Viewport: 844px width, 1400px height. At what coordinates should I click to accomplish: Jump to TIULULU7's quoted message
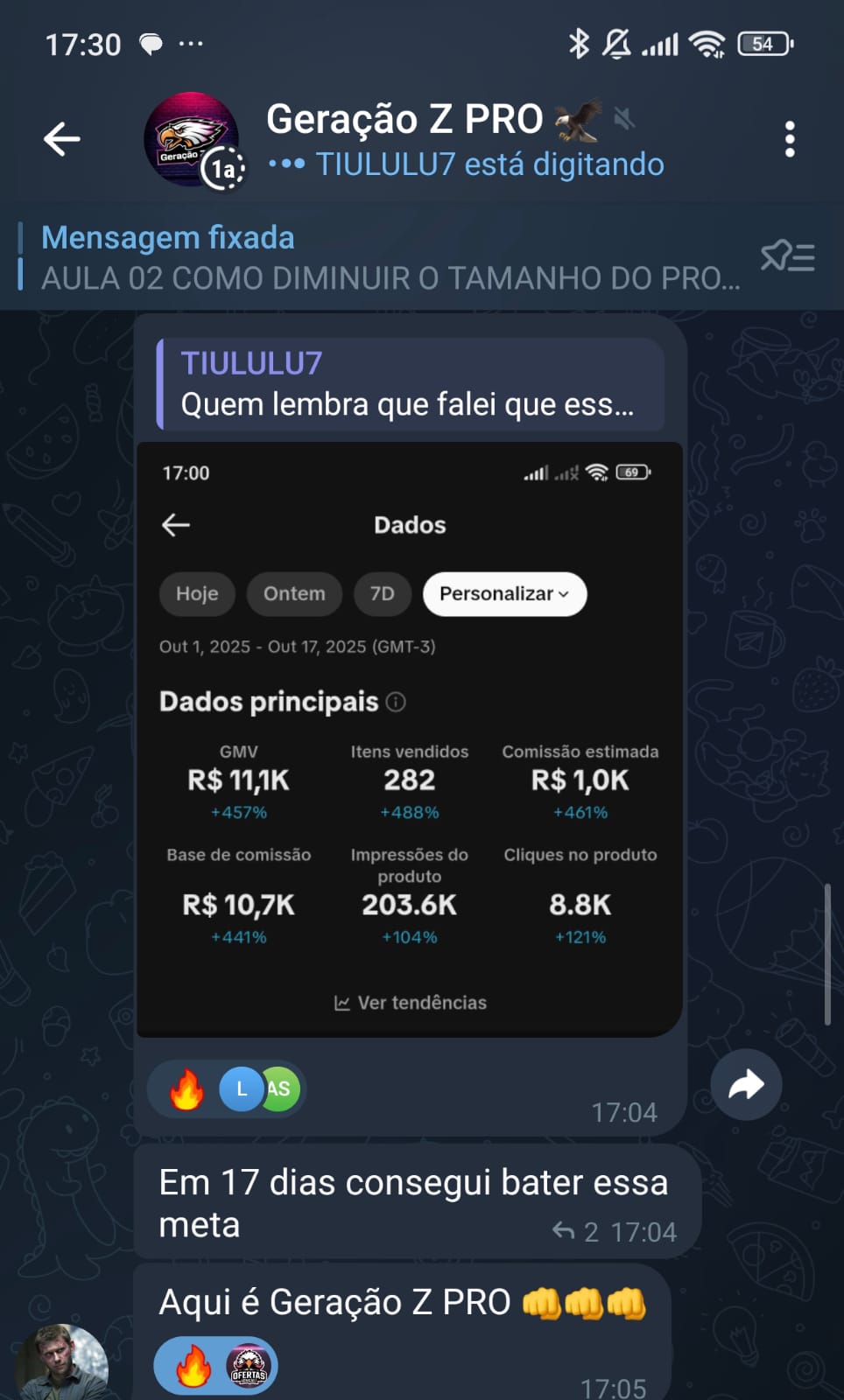click(410, 384)
